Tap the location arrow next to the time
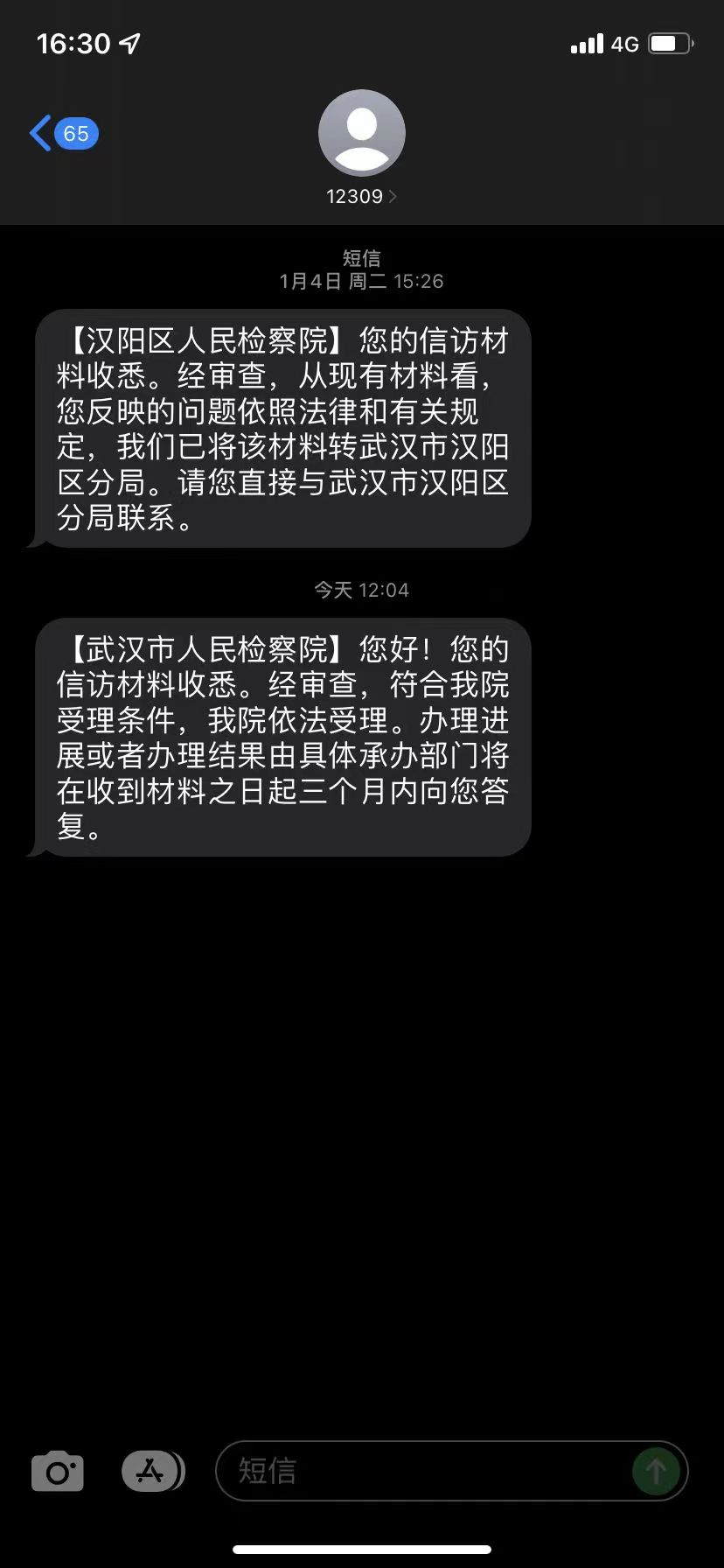 coord(128,42)
